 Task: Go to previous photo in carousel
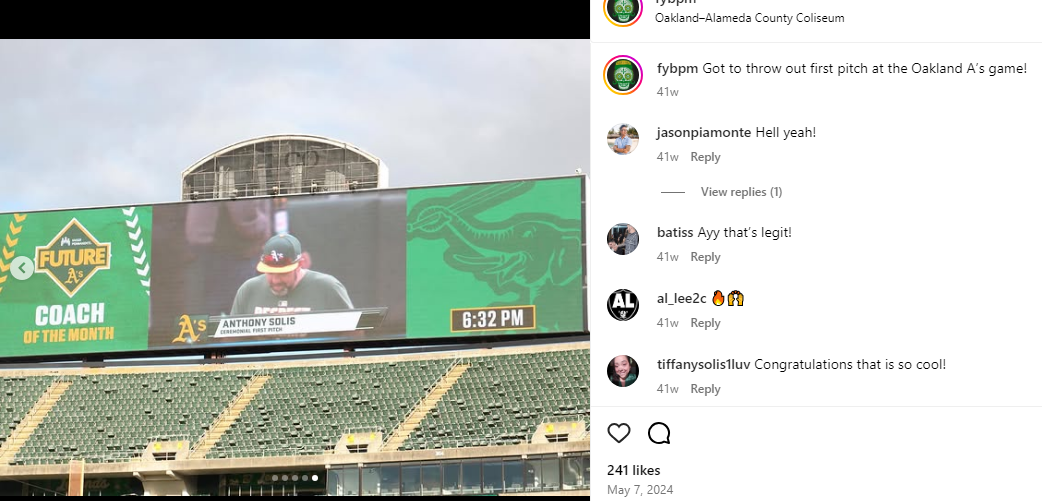click(21, 267)
